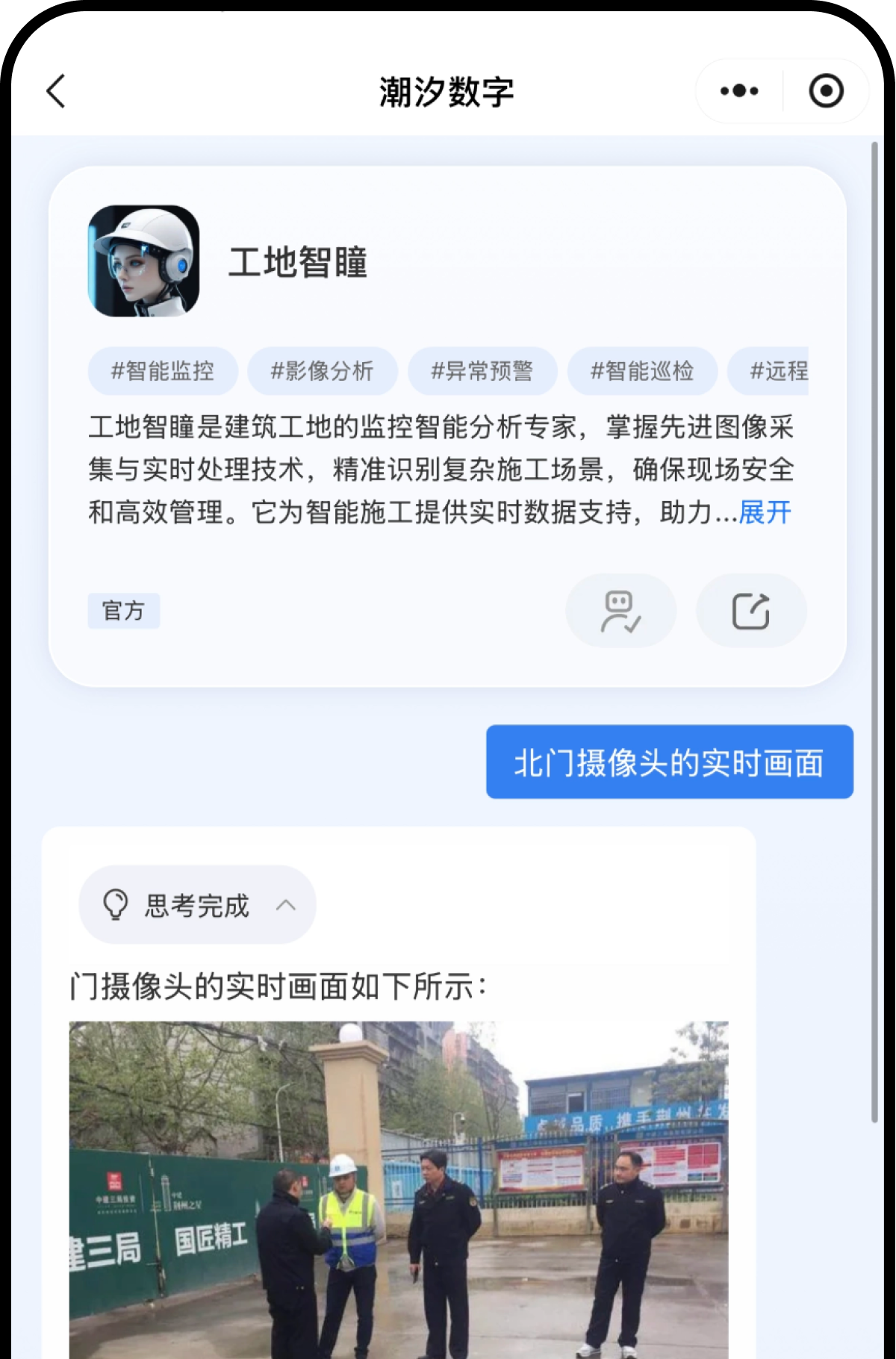Open the north gate camera image
This screenshot has height=1359, width=896.
pos(398,1187)
